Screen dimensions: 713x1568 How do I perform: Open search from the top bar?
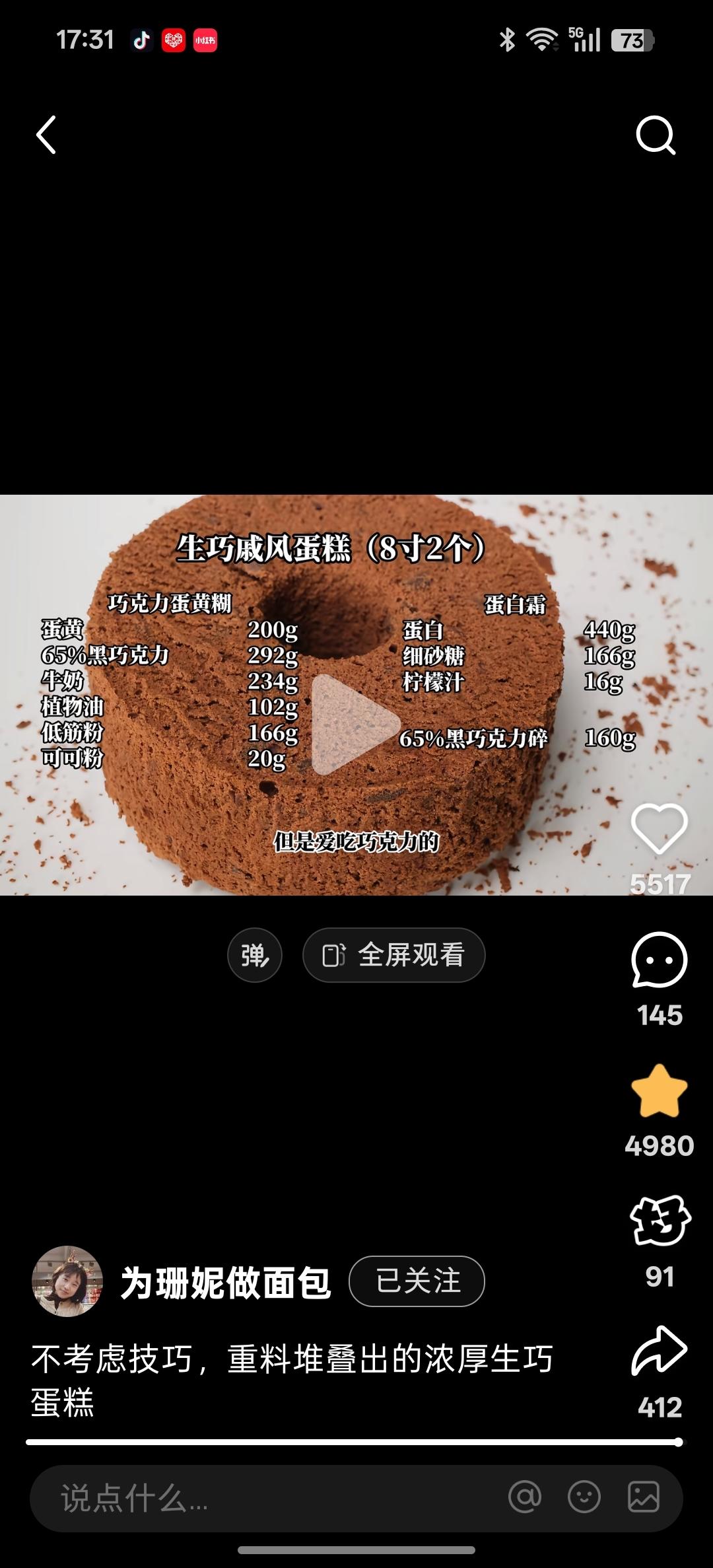click(x=656, y=135)
